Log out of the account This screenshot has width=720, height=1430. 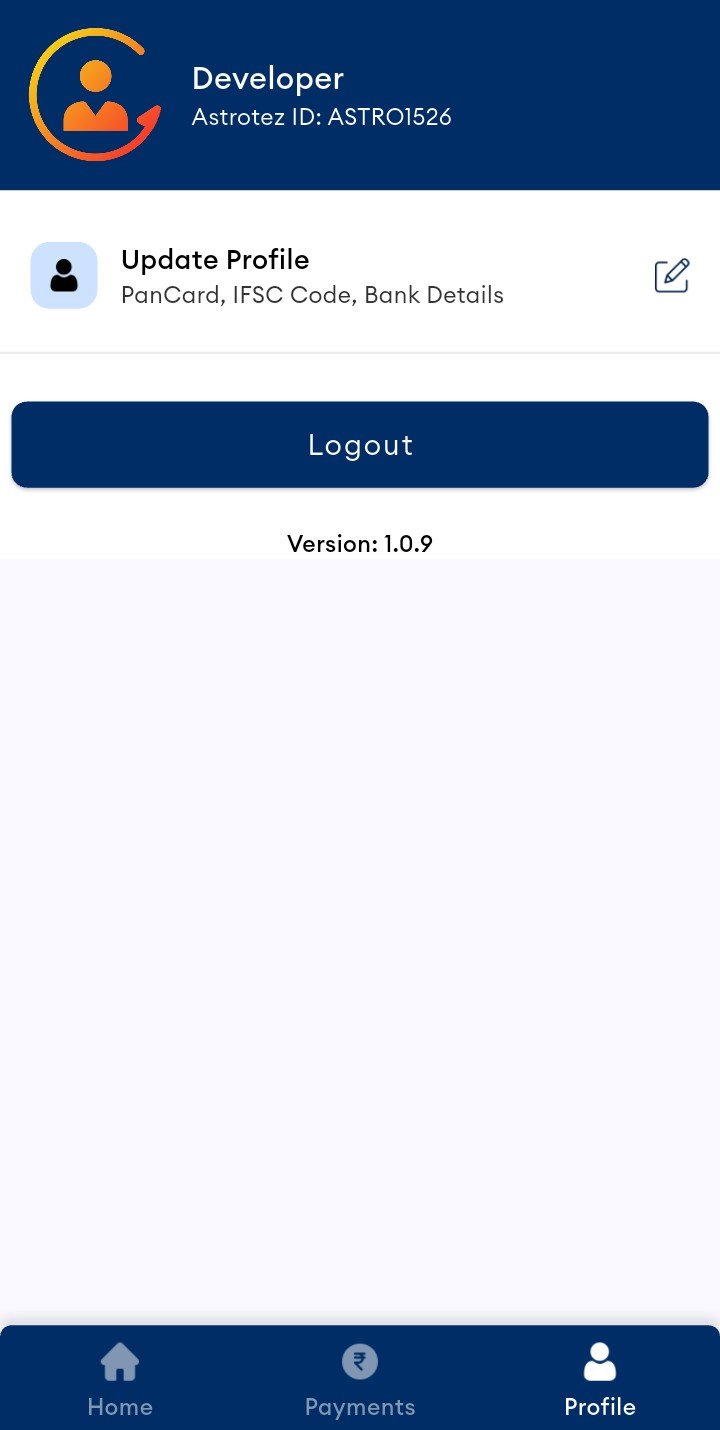[x=360, y=445]
